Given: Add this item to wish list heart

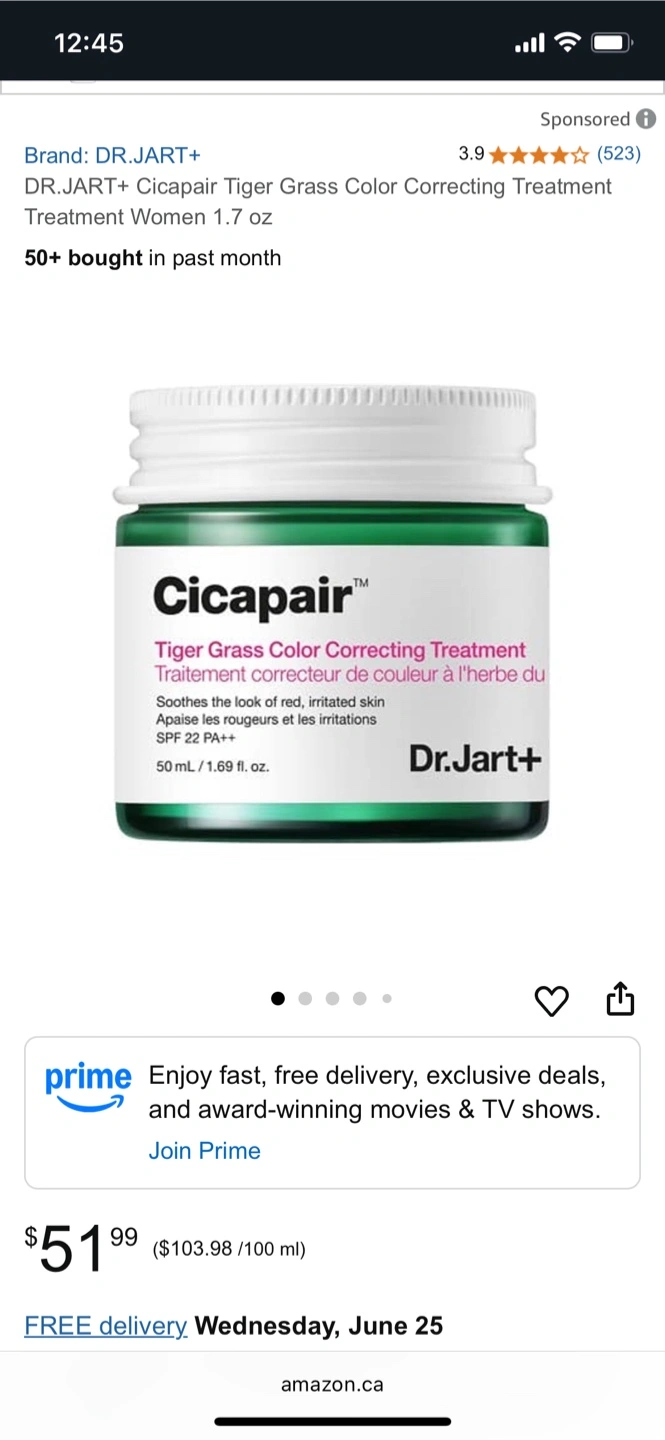Looking at the screenshot, I should [552, 1000].
